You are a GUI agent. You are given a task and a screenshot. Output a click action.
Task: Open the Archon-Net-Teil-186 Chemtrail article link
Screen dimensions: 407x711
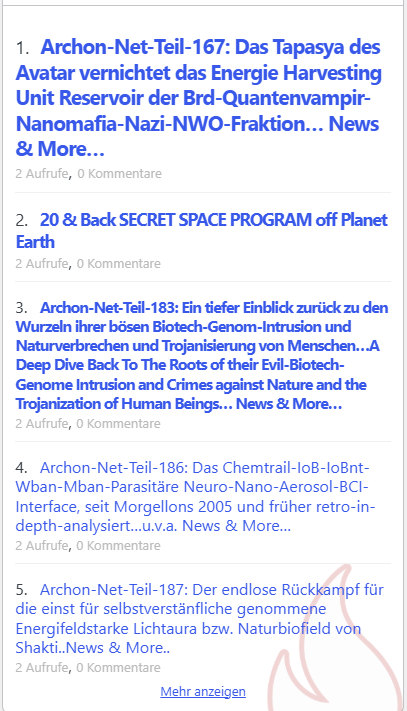pos(195,497)
